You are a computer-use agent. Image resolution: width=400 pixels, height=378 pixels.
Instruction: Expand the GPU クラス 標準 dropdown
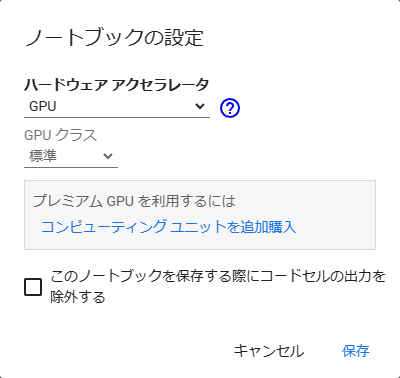(71, 156)
